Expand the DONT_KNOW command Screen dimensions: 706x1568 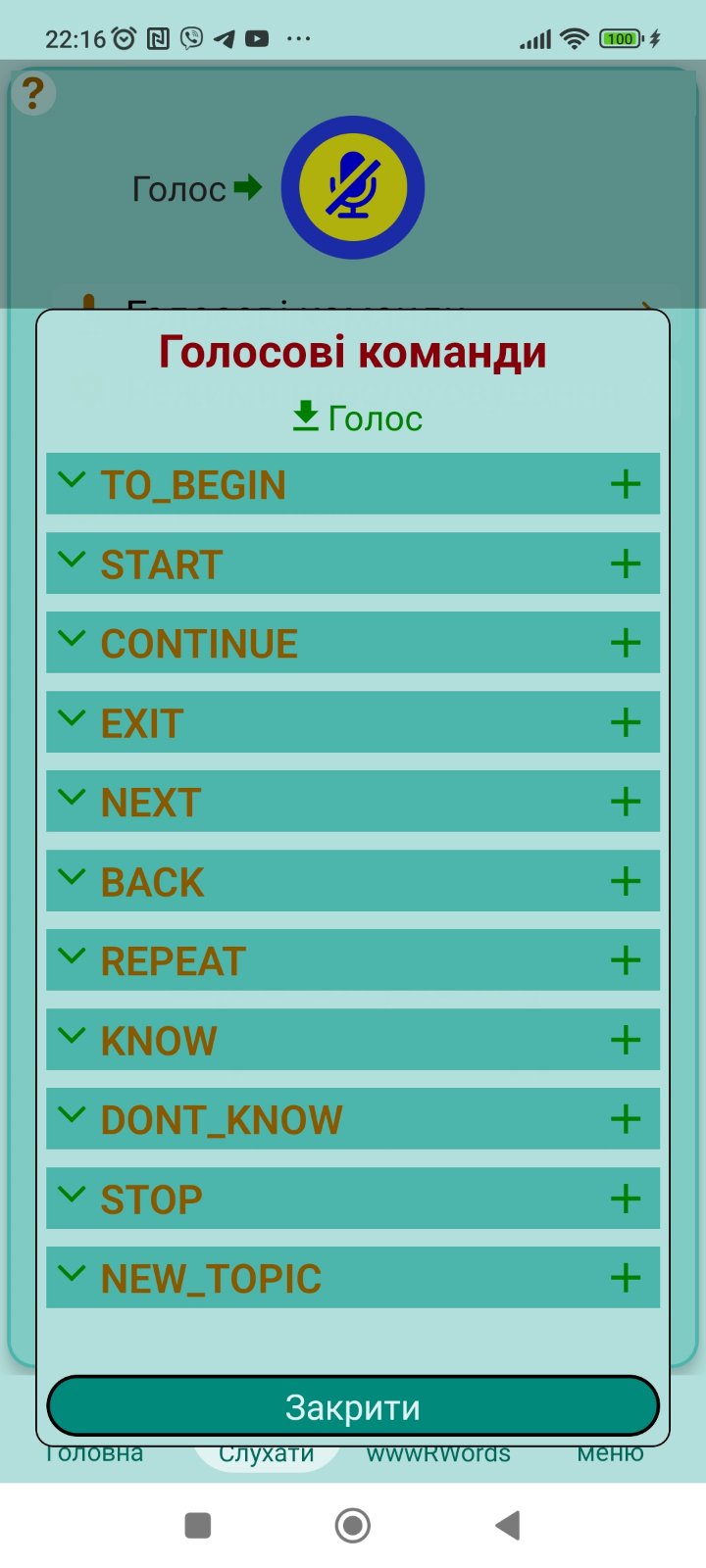72,1116
